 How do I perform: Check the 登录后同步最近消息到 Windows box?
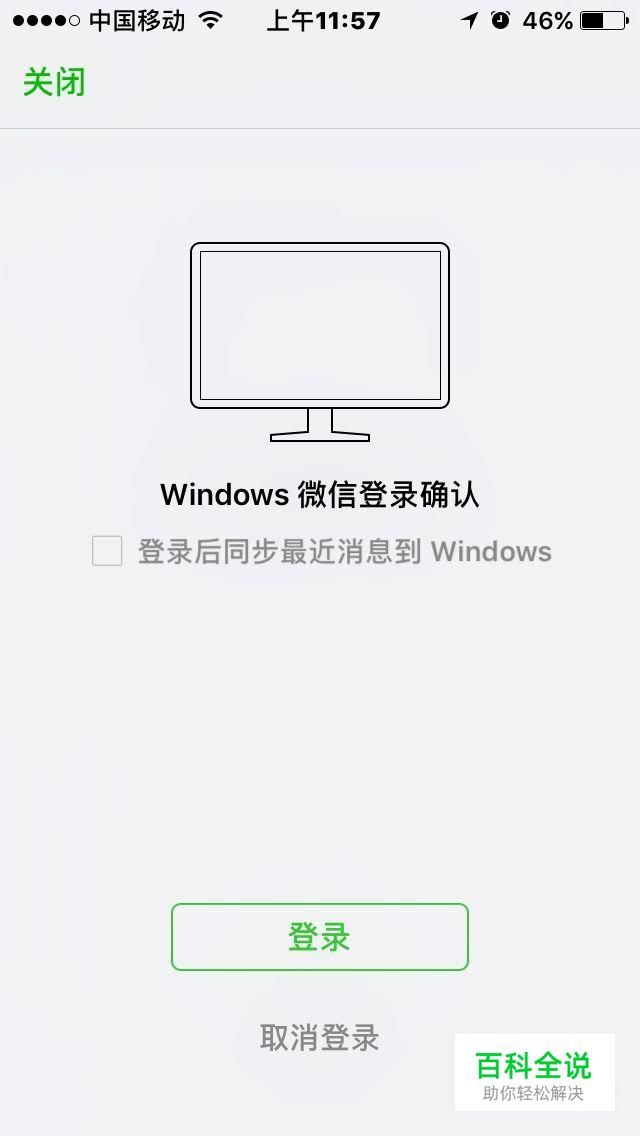[x=107, y=551]
